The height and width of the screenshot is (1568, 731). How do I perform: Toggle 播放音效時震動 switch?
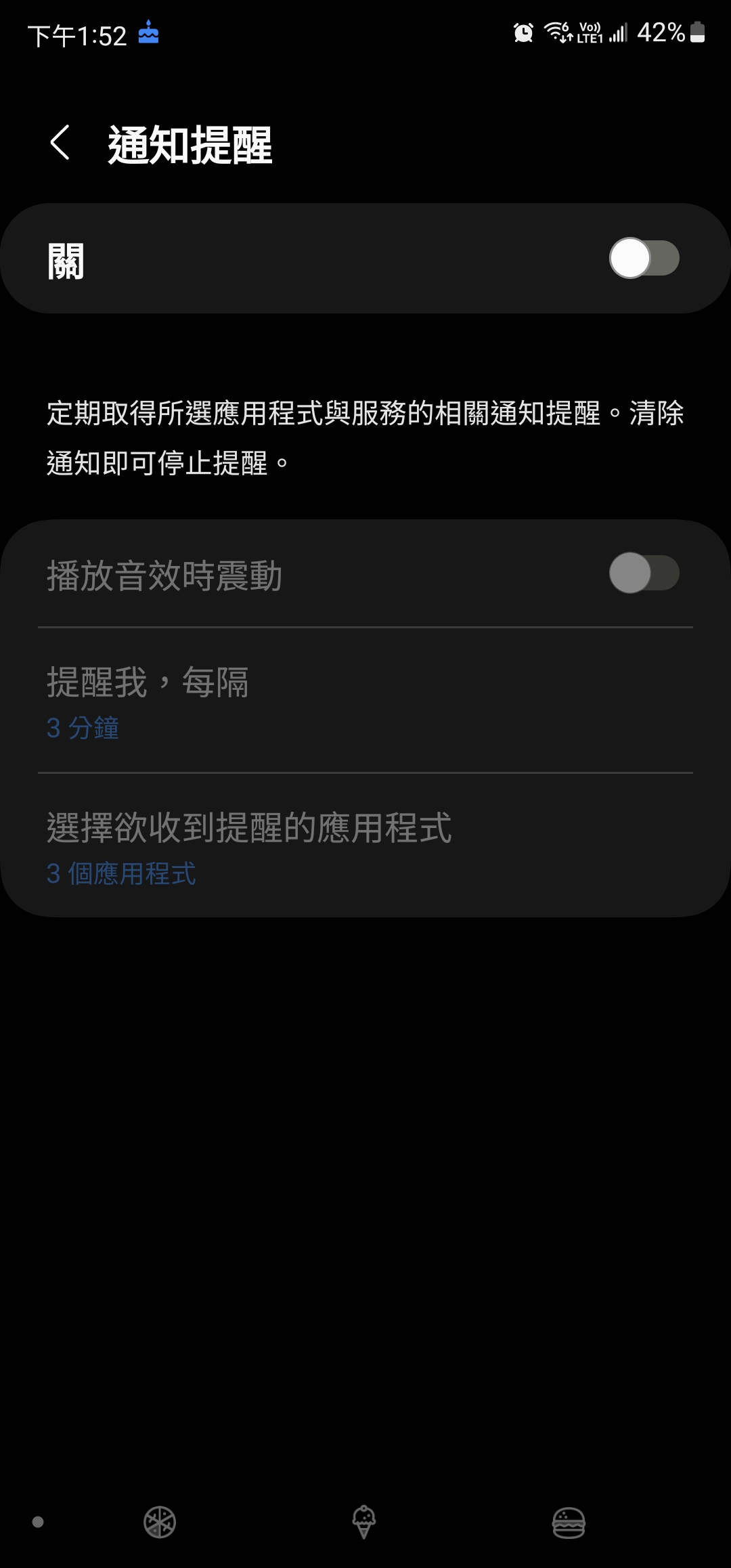point(644,573)
